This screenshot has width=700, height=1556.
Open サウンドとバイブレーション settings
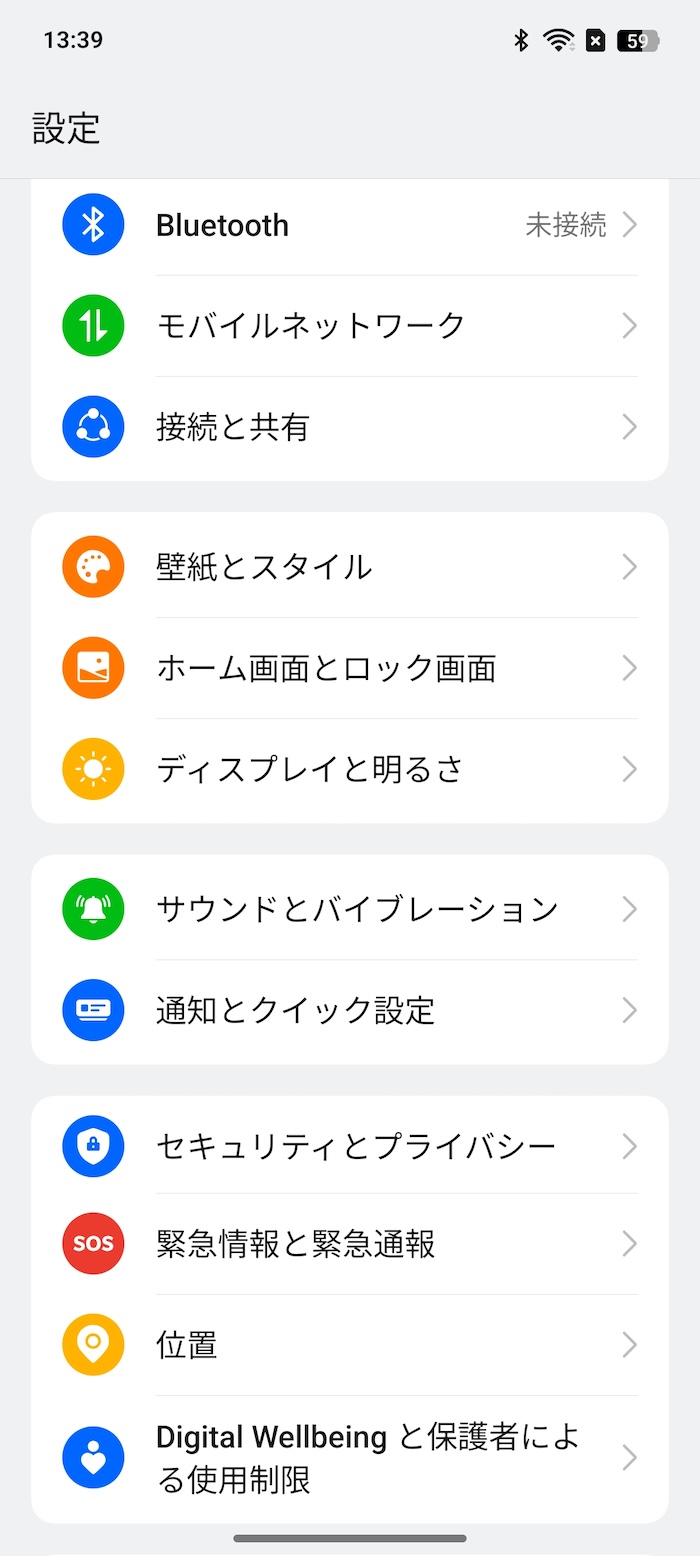tap(350, 909)
